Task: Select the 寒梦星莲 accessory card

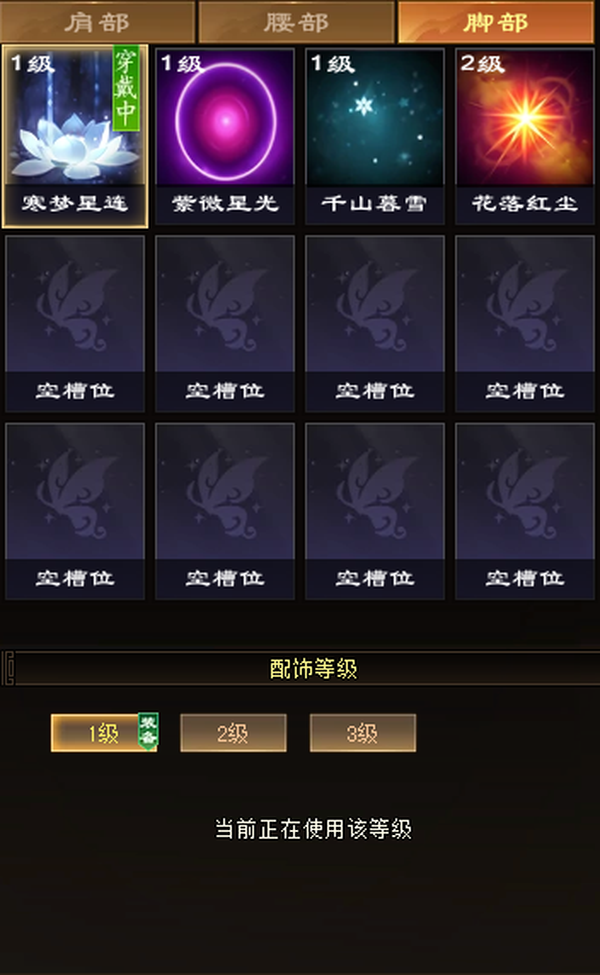Action: tap(75, 136)
